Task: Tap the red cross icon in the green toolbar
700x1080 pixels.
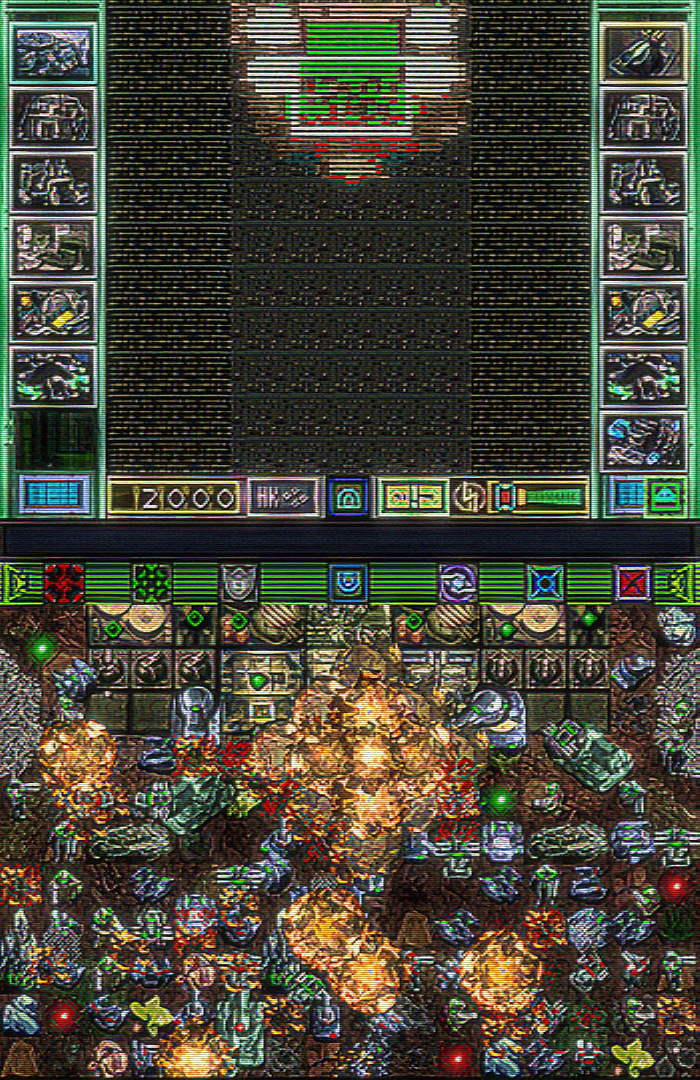Action: (x=64, y=582)
